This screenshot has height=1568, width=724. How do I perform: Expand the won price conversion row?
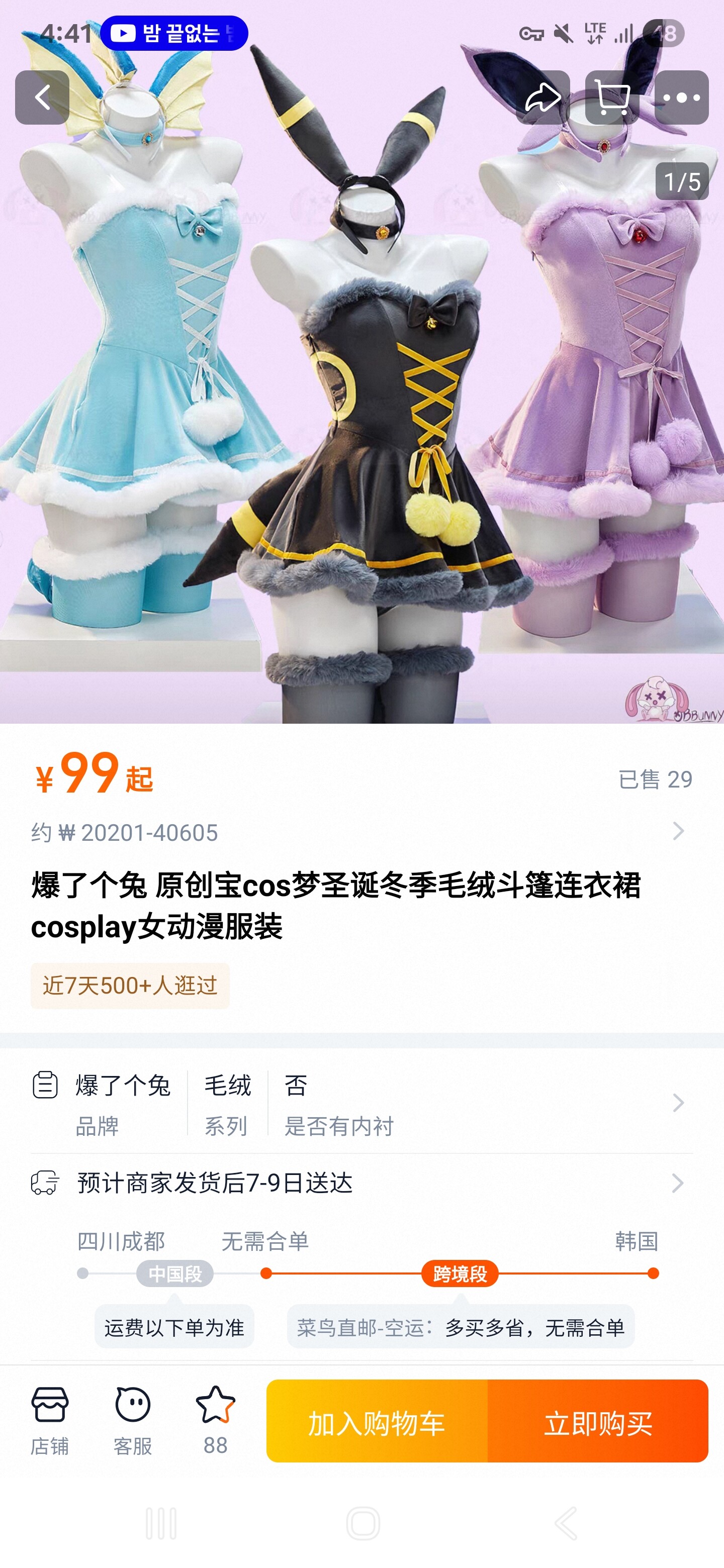(x=677, y=831)
